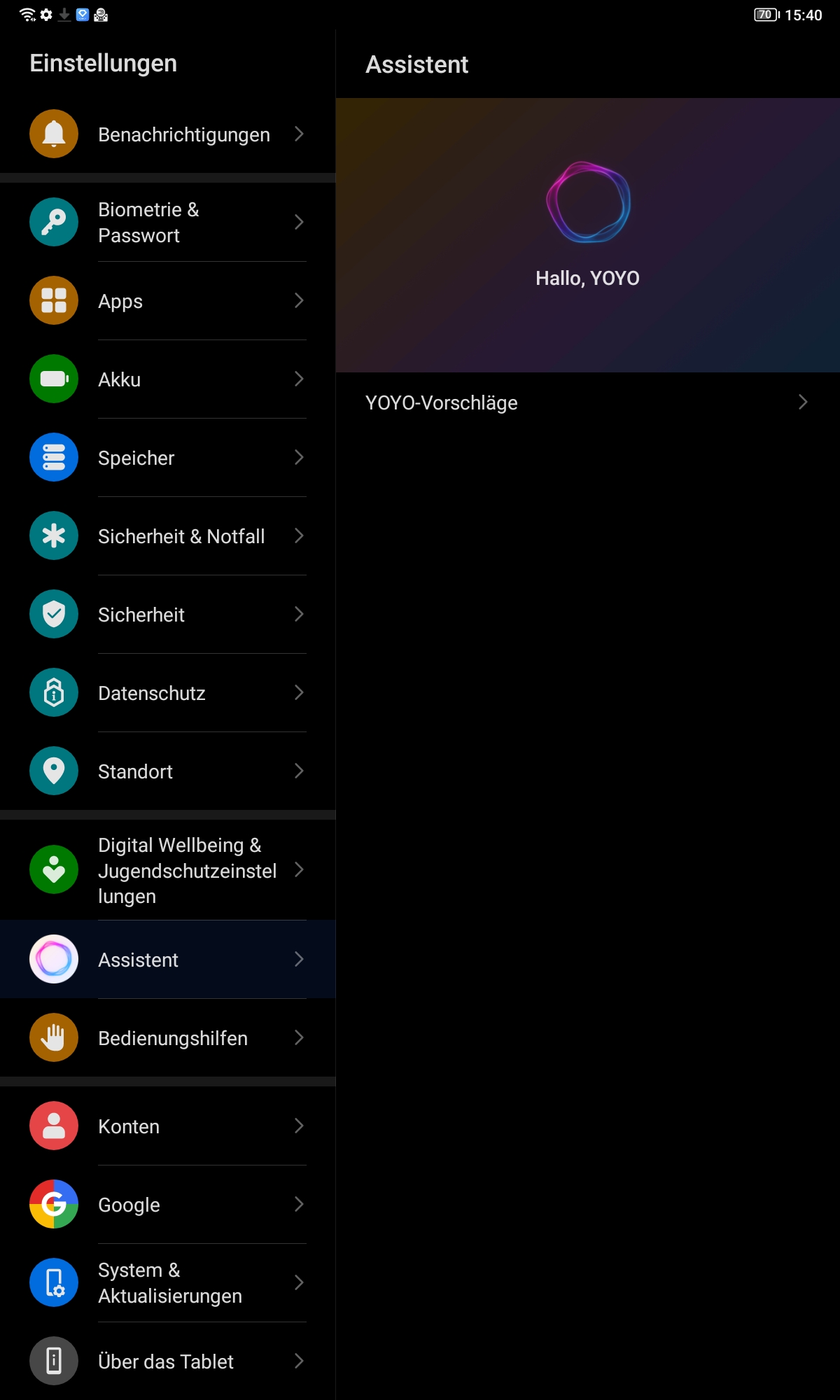840x1400 pixels.
Task: Open Biometrie & Passwort
Action: [167, 222]
